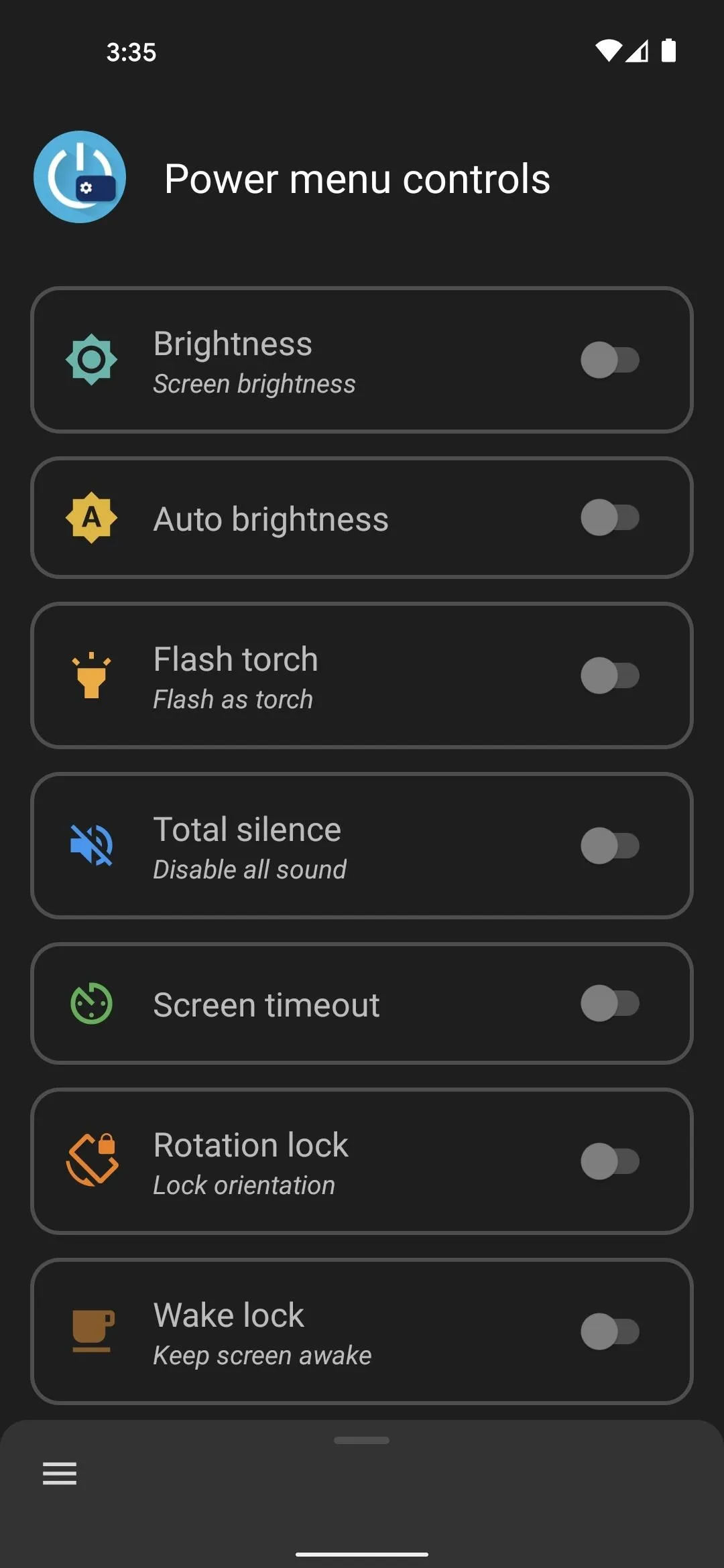Screen dimensions: 724x1568
Task: Enable the Brightness toggle
Action: pyautogui.click(x=609, y=360)
